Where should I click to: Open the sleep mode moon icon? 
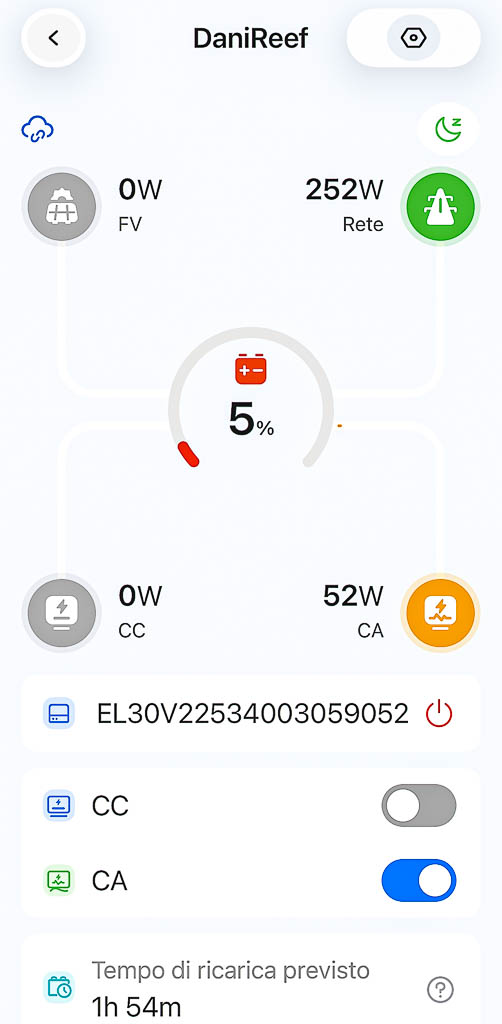point(448,129)
